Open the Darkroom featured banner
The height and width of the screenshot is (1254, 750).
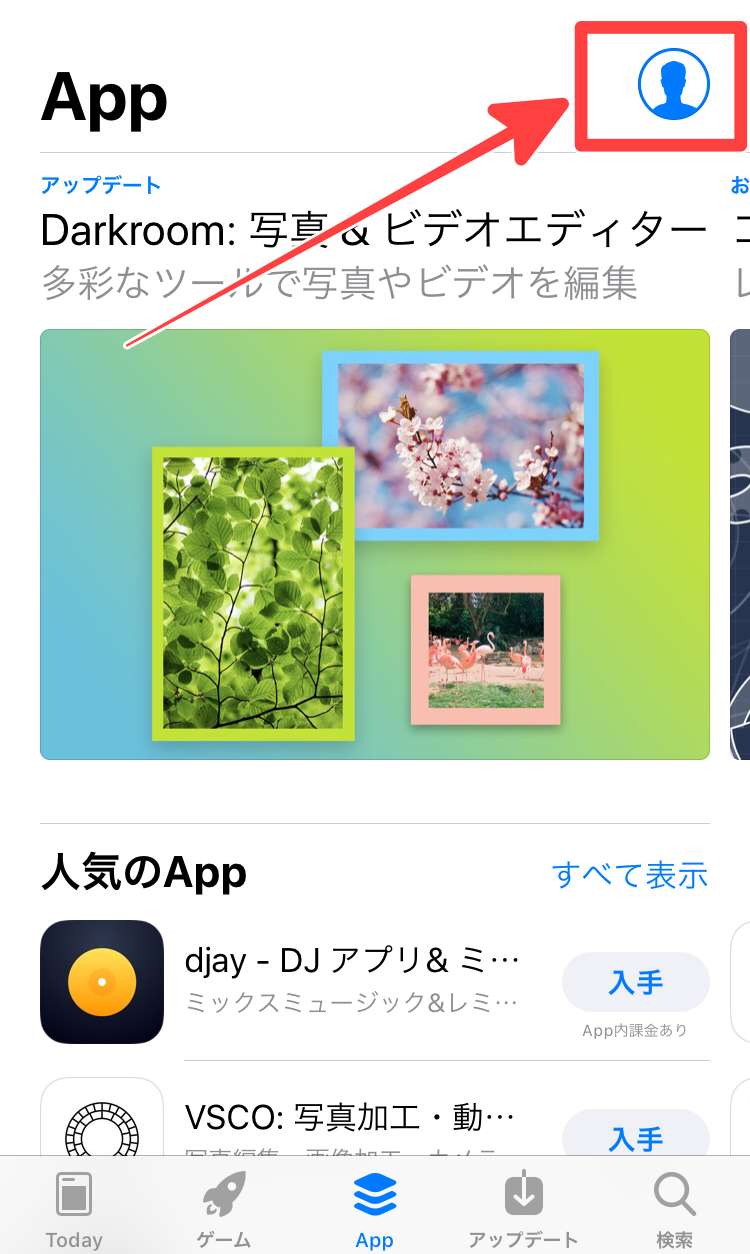coord(375,544)
